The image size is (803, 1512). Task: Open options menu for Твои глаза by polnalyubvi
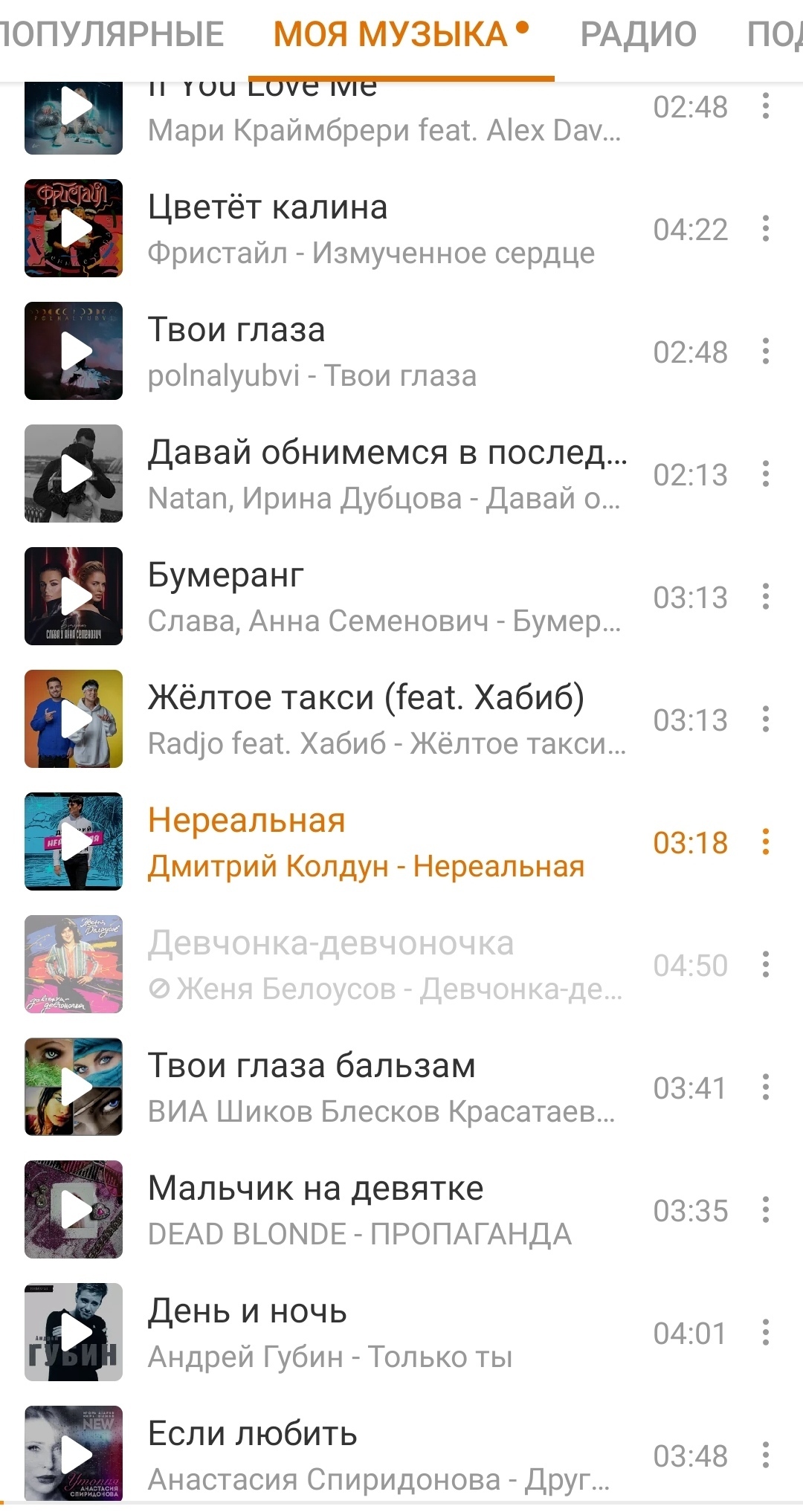(x=765, y=352)
